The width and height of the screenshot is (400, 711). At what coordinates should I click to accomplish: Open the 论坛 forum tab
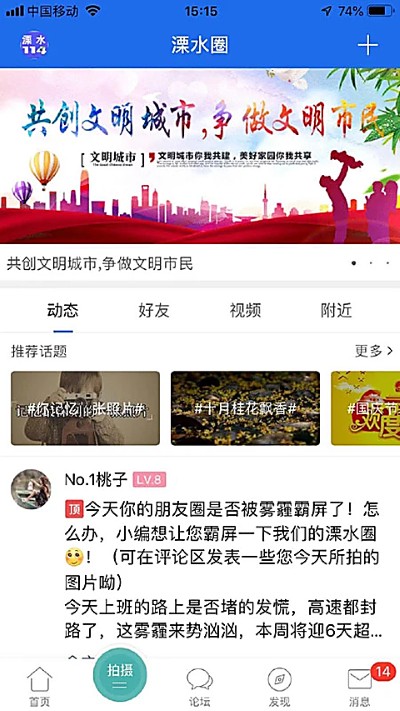tap(200, 687)
